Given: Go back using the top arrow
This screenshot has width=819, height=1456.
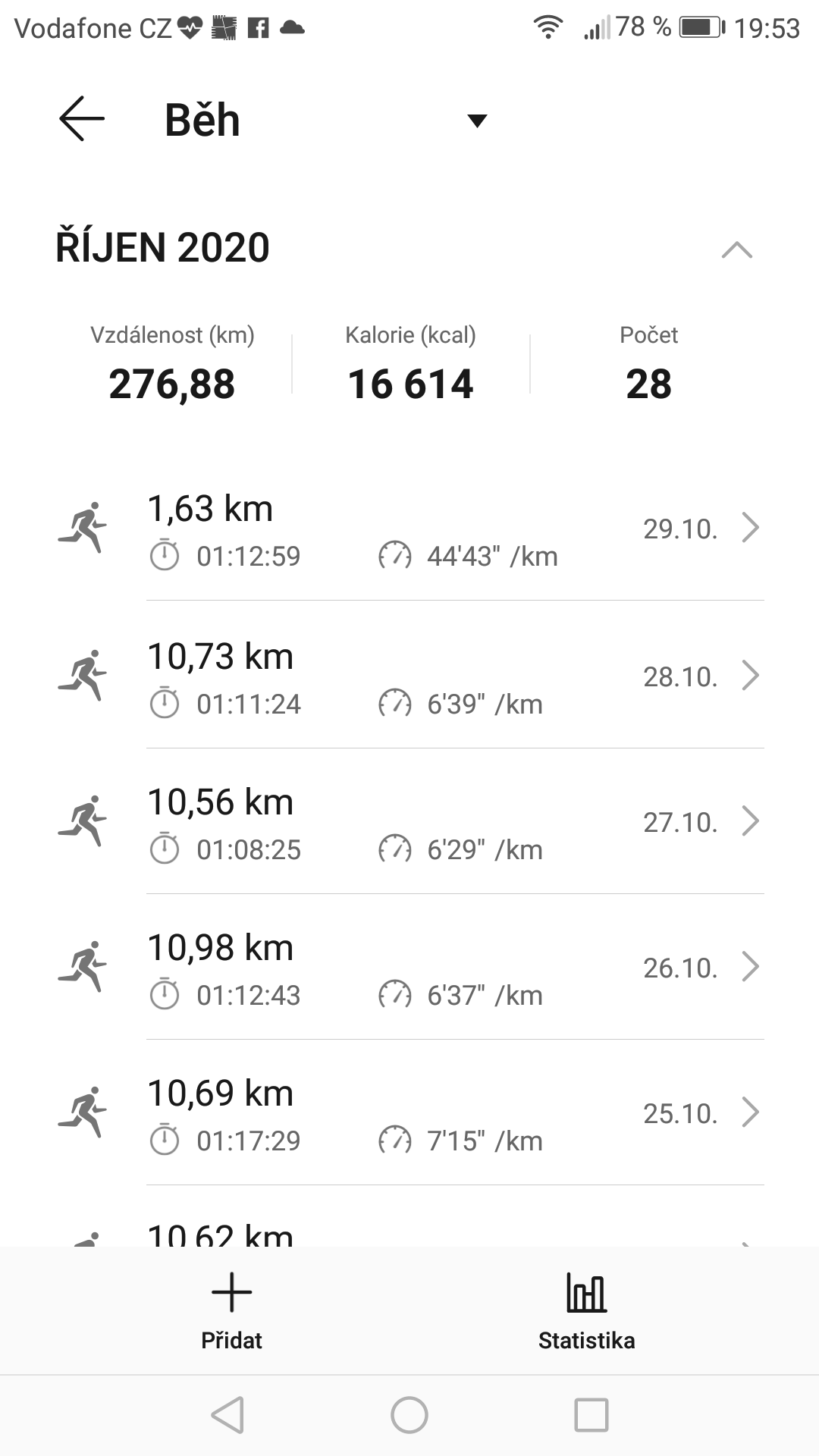Looking at the screenshot, I should point(82,119).
